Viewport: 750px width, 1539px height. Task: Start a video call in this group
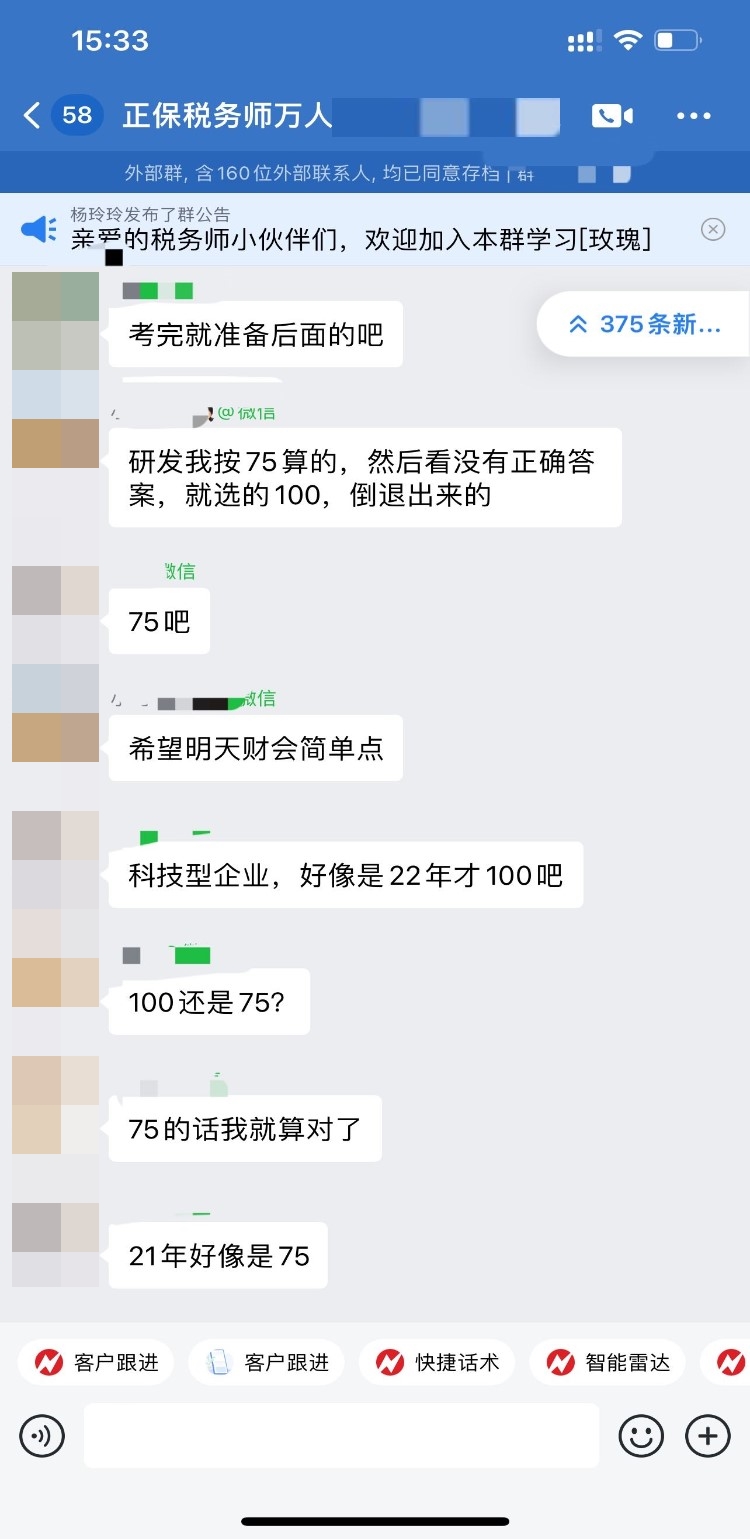pos(612,116)
